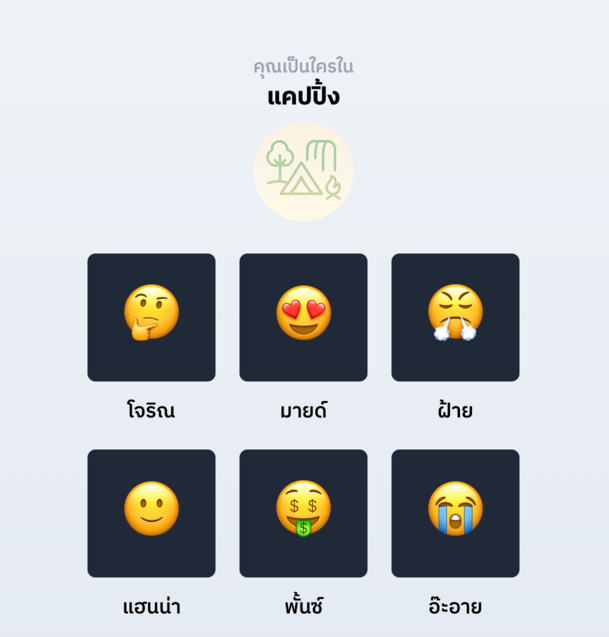Pick the อ๊ะอาย crying-face profile
The width and height of the screenshot is (609, 637).
(x=455, y=513)
